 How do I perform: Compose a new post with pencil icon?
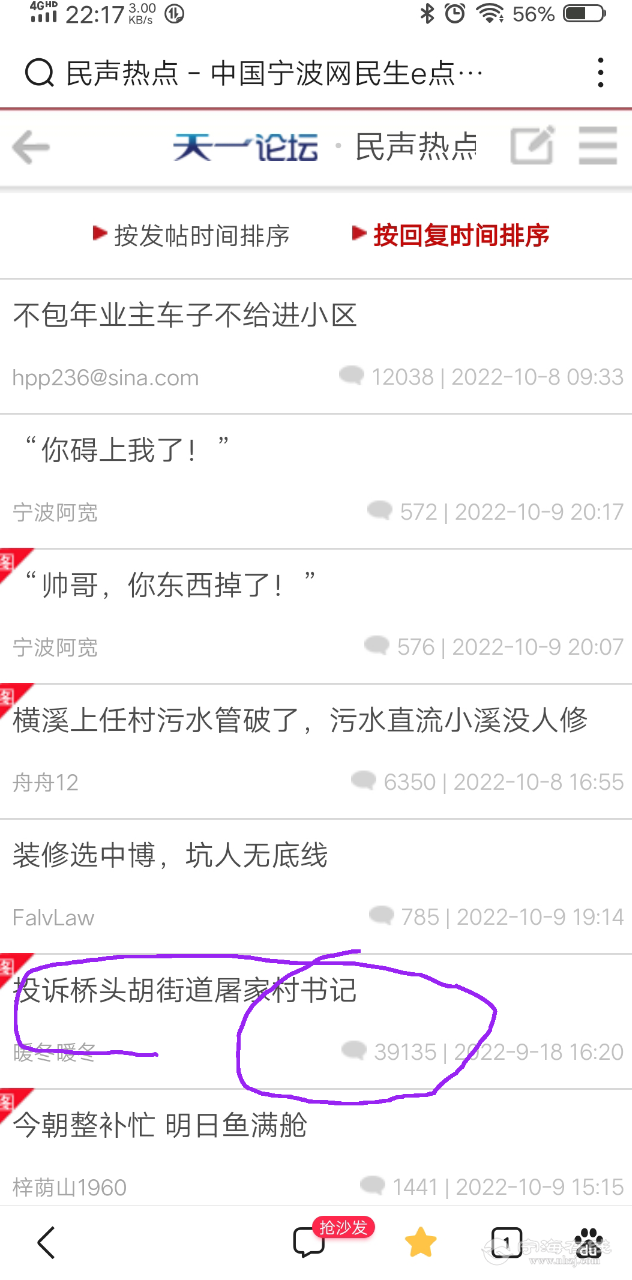pyautogui.click(x=531, y=147)
